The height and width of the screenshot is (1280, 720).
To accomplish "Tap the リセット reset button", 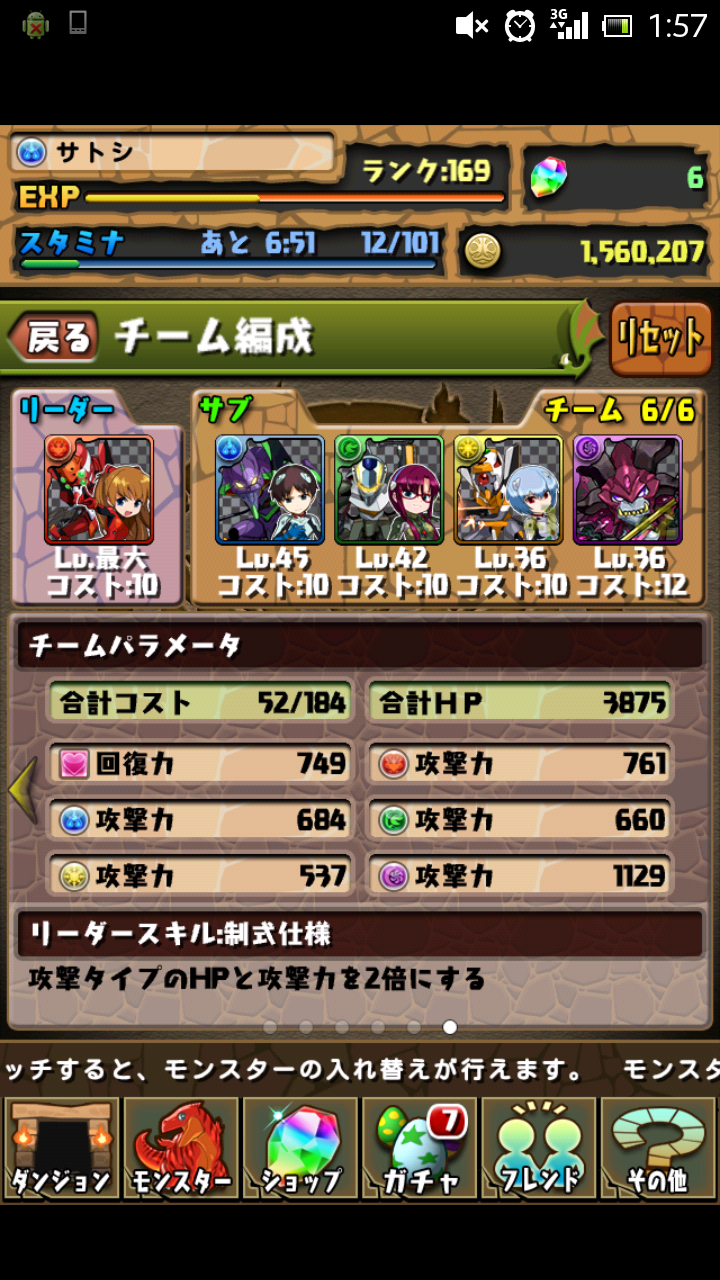I will [x=659, y=338].
